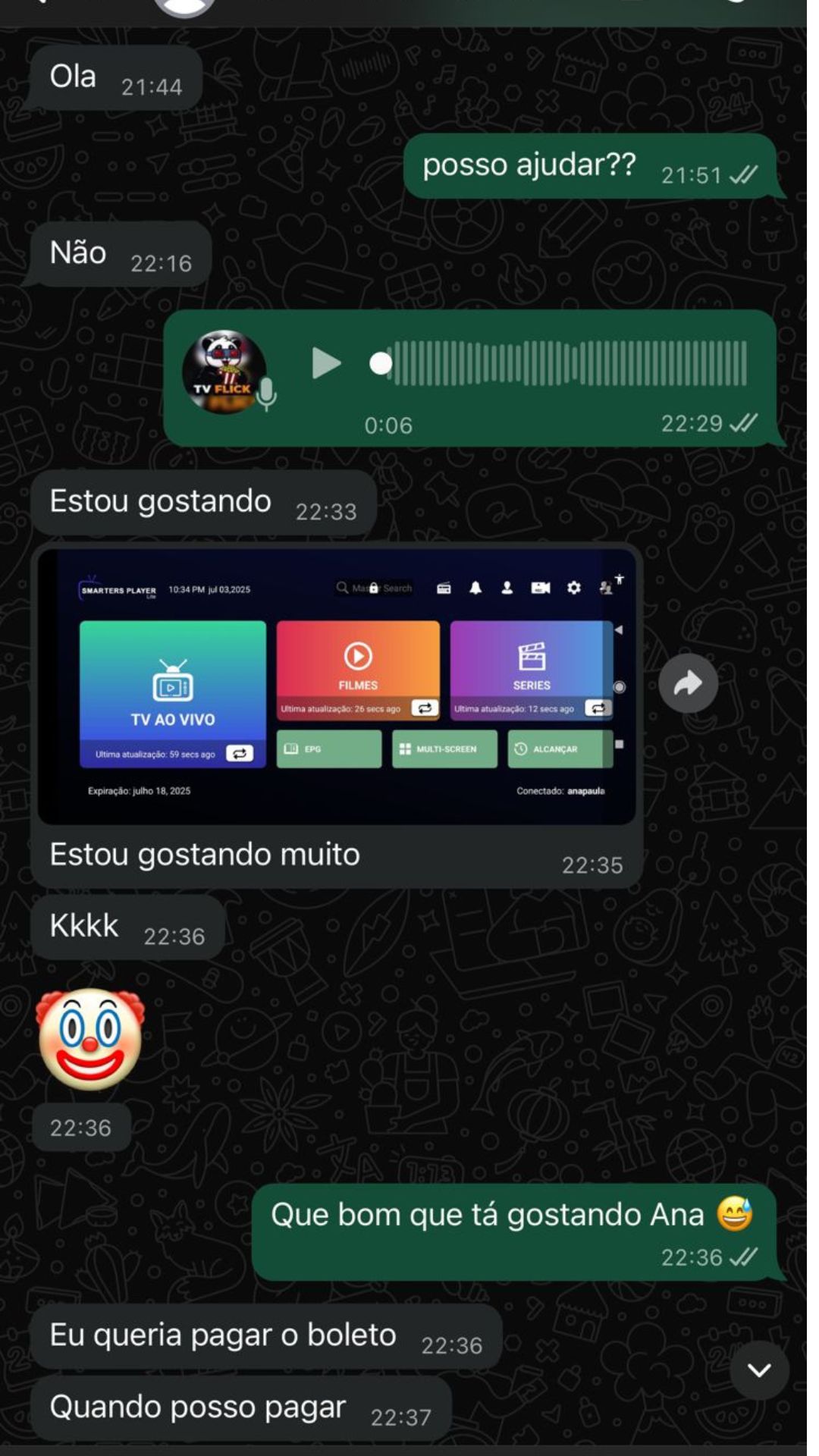Tap the voice message waveform scrubber
This screenshot has height=1456, width=819.
click(x=559, y=364)
